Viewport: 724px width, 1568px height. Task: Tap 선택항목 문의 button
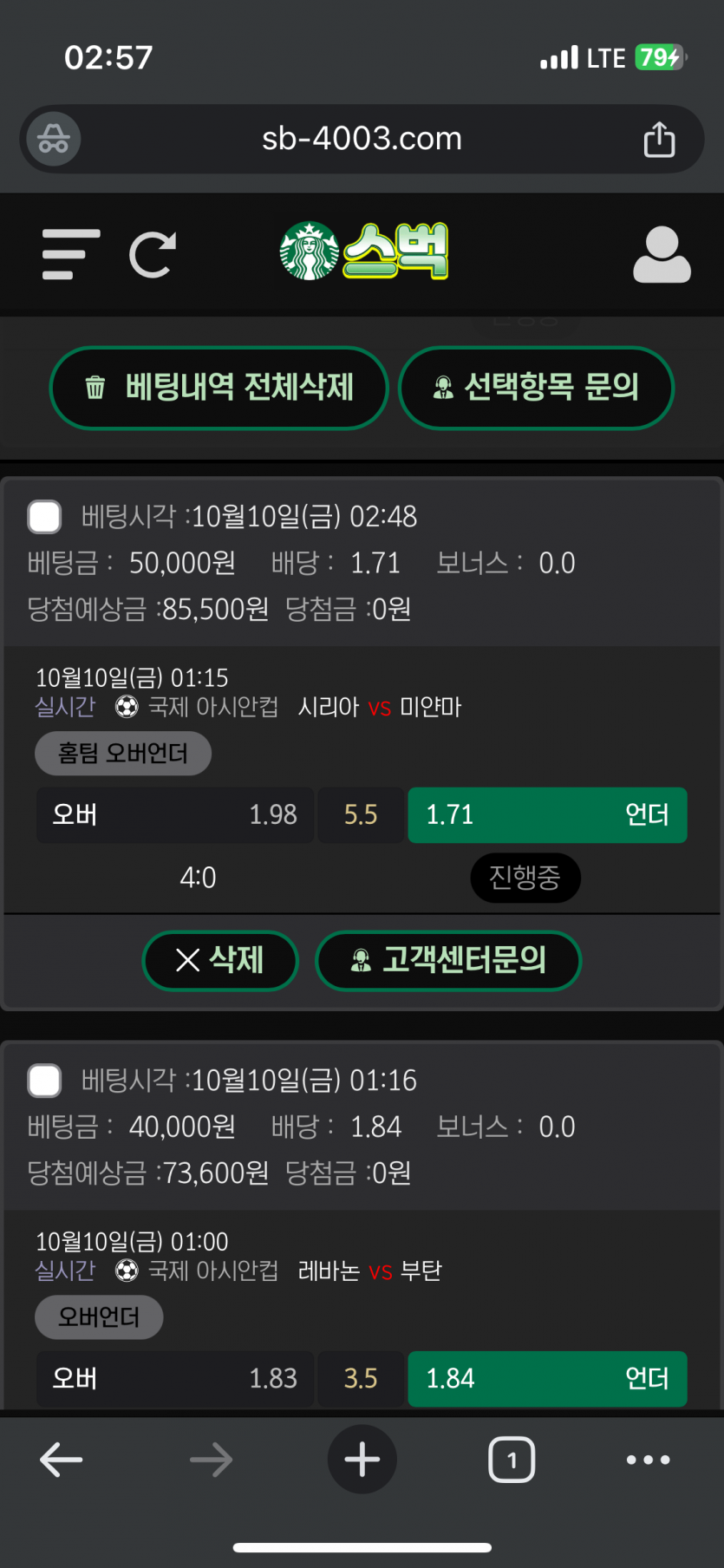(x=536, y=388)
